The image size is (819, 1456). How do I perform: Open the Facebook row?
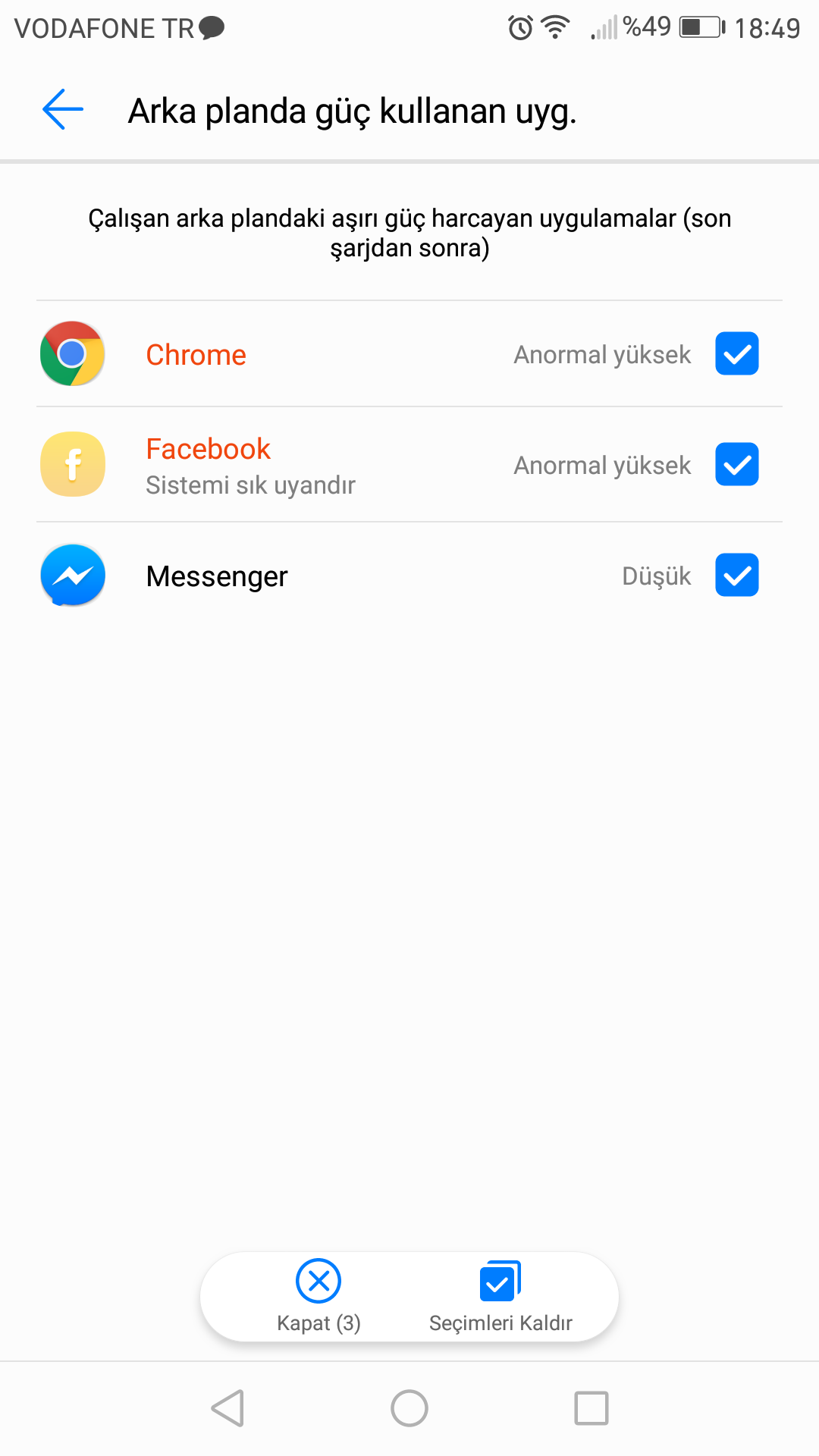coord(303,465)
